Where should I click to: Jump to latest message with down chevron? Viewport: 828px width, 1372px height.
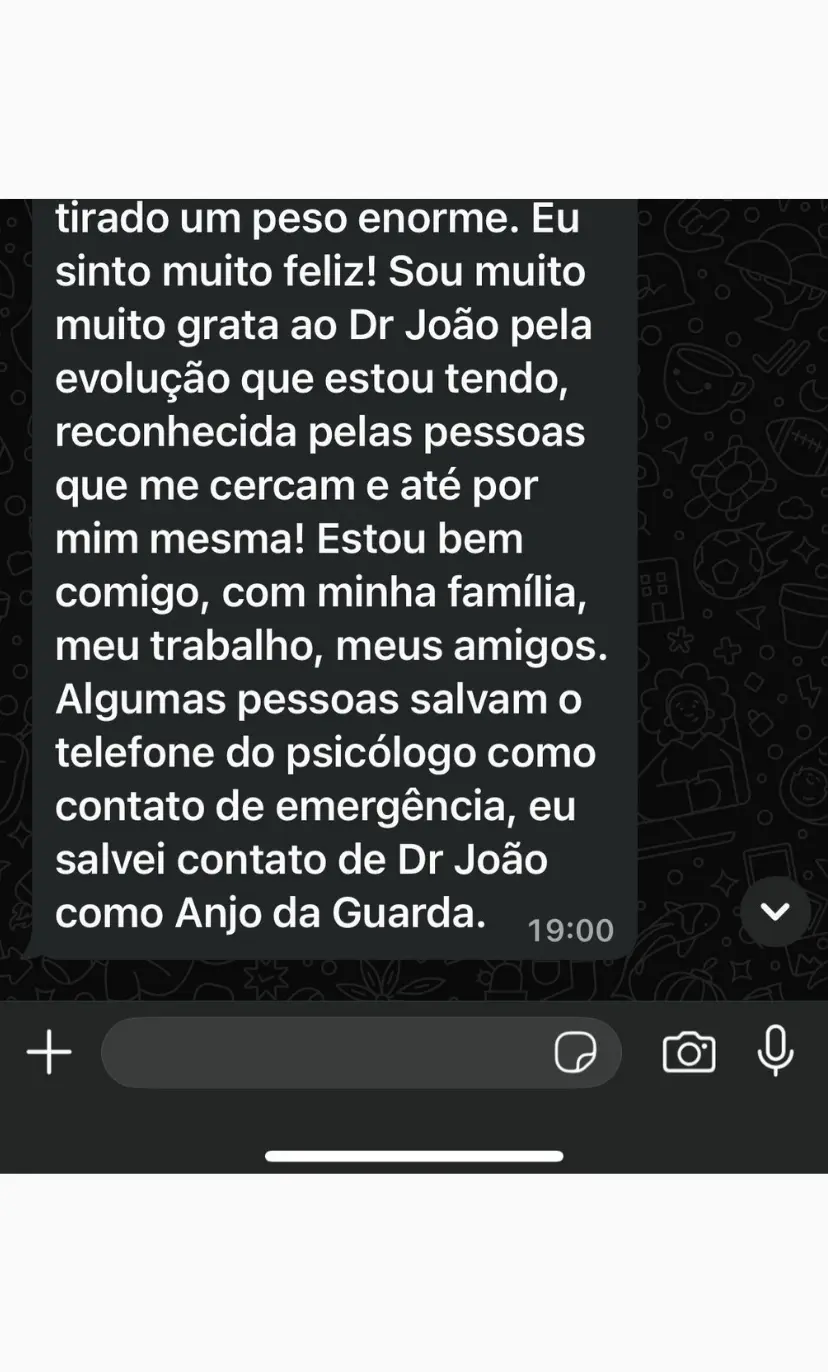click(775, 911)
